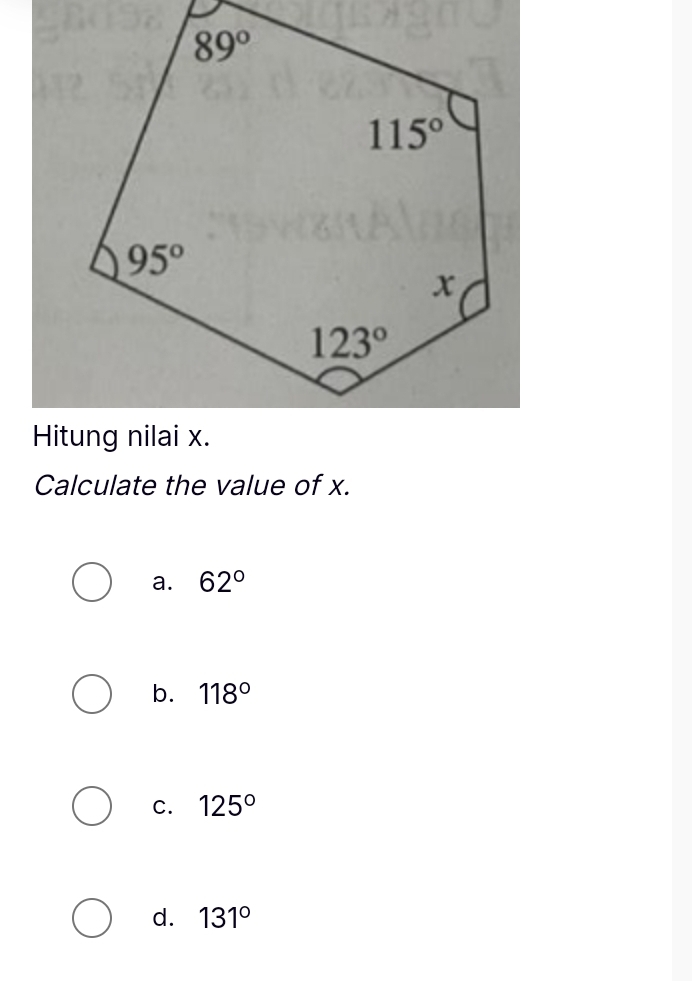Mark answer option d. 131°
The width and height of the screenshot is (692, 981).
92,918
